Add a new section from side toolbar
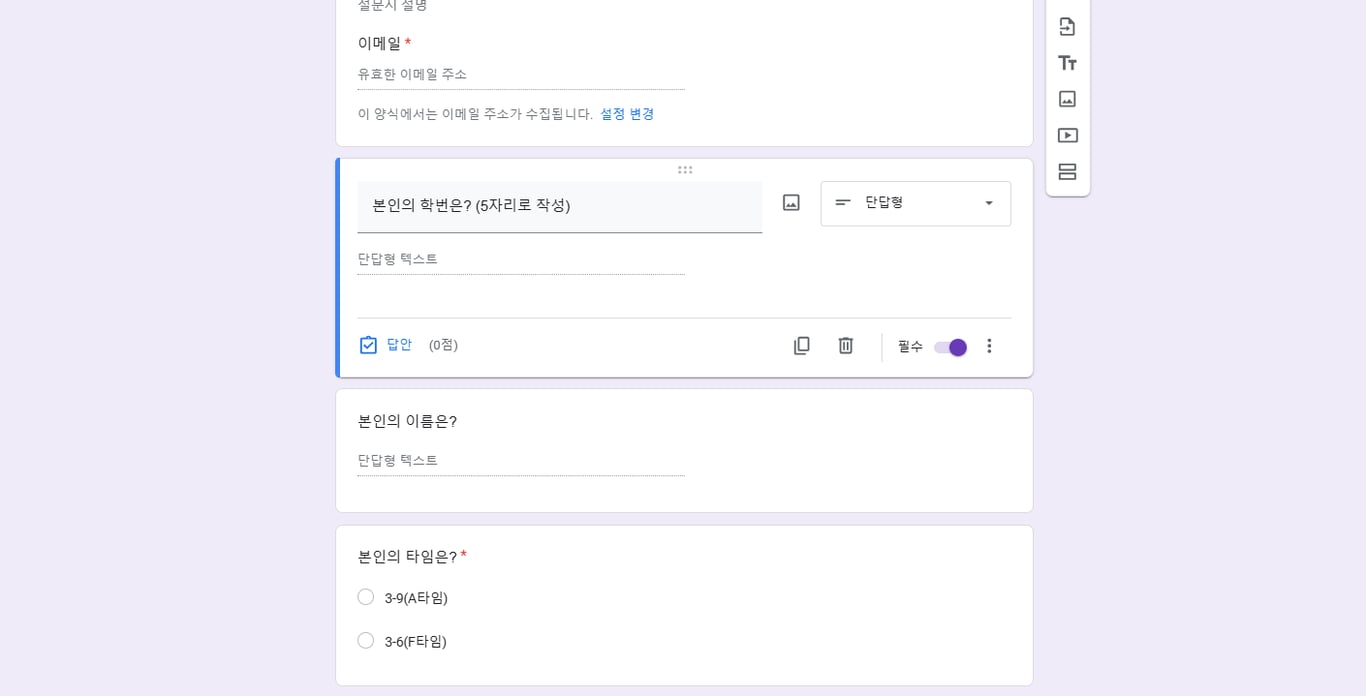 (x=1067, y=172)
